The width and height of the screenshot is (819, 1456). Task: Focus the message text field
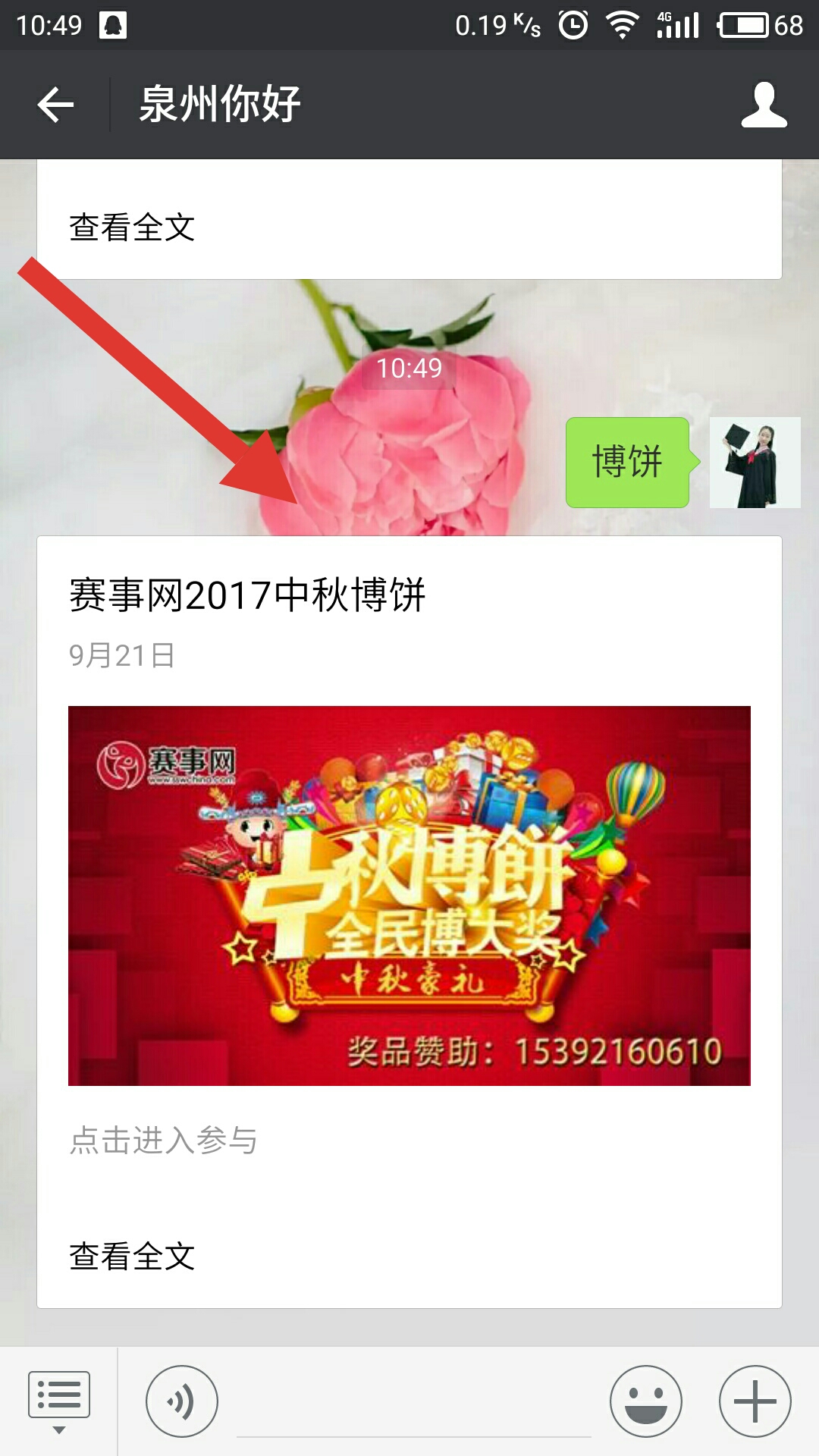(x=414, y=1401)
